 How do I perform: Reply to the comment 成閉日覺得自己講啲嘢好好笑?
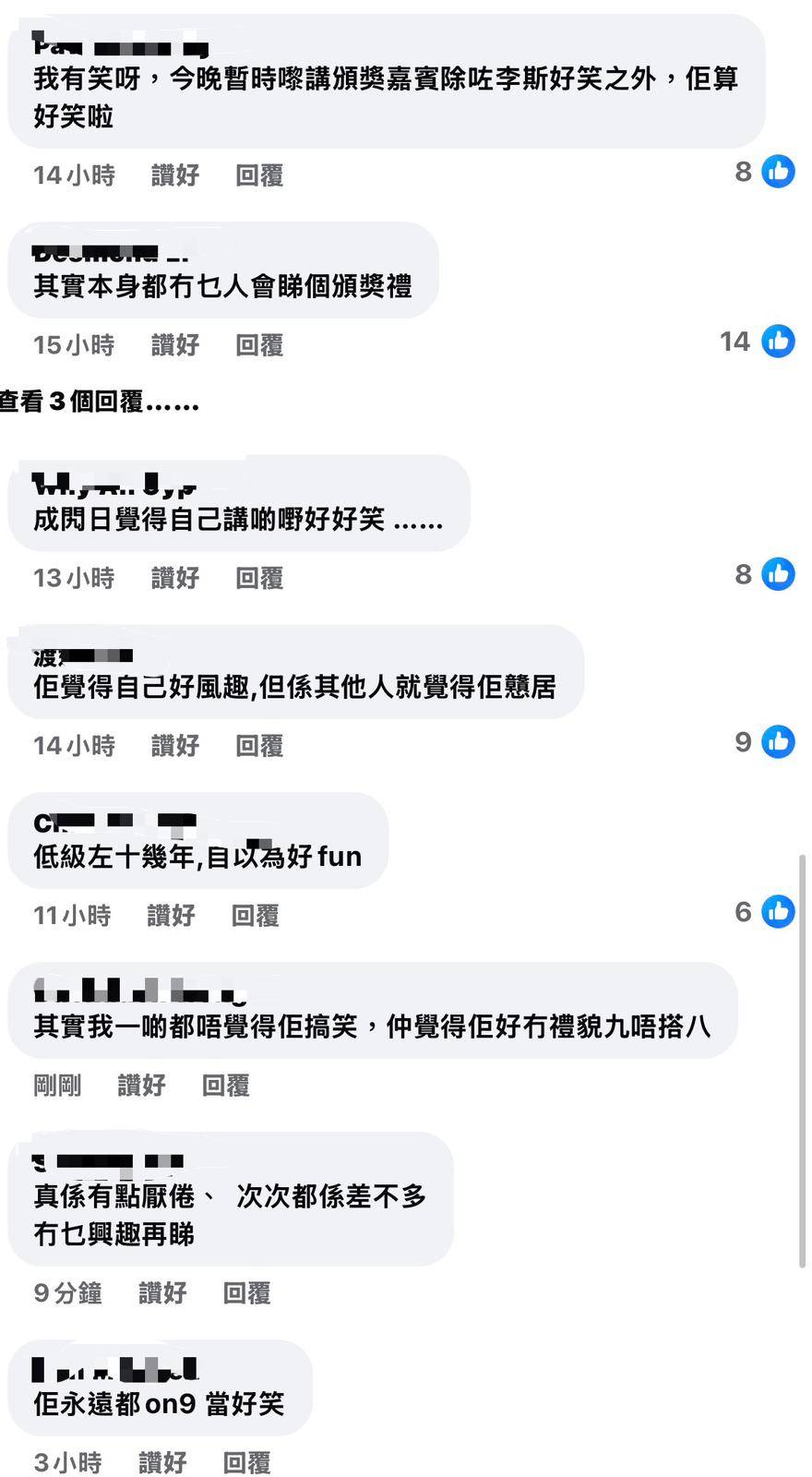pyautogui.click(x=258, y=578)
